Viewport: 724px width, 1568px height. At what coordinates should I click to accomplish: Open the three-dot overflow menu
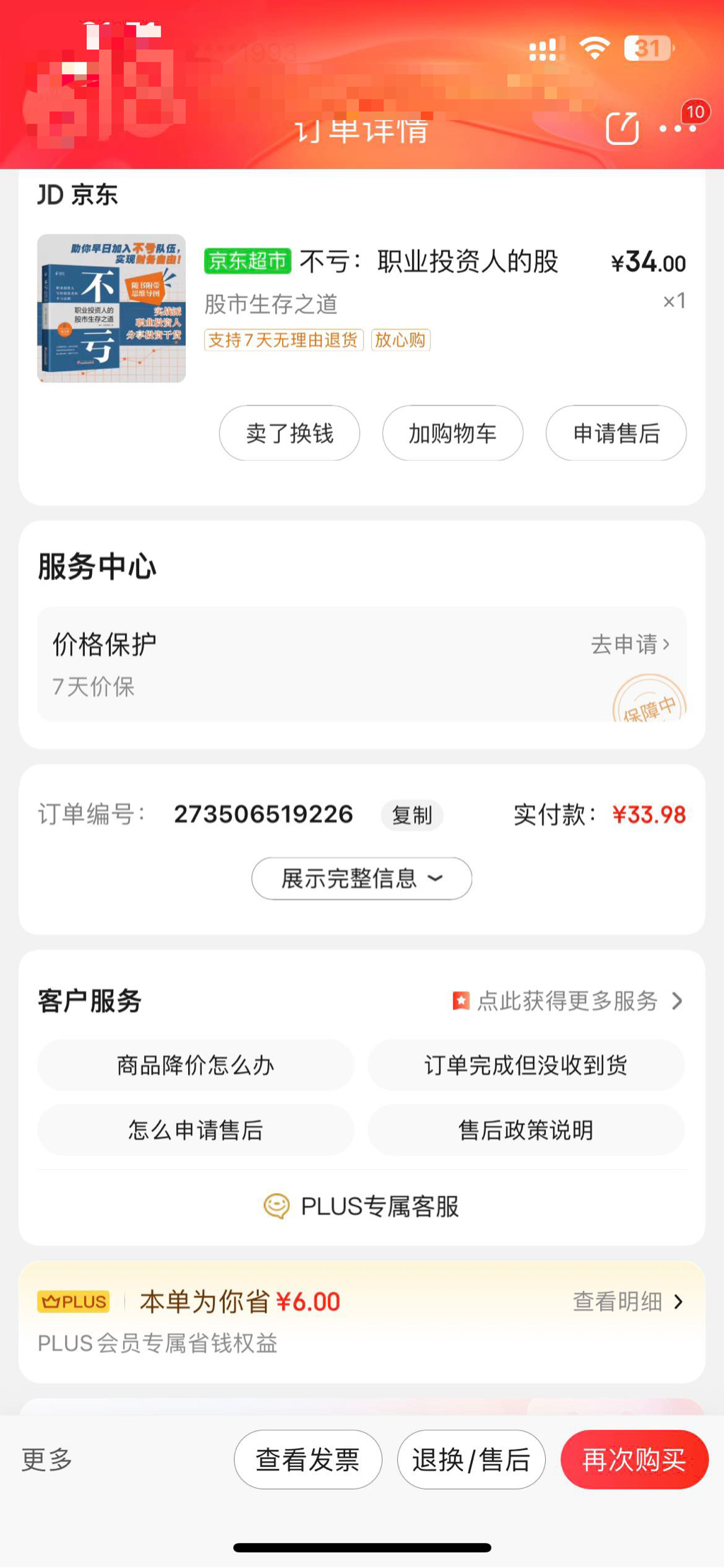[677, 129]
